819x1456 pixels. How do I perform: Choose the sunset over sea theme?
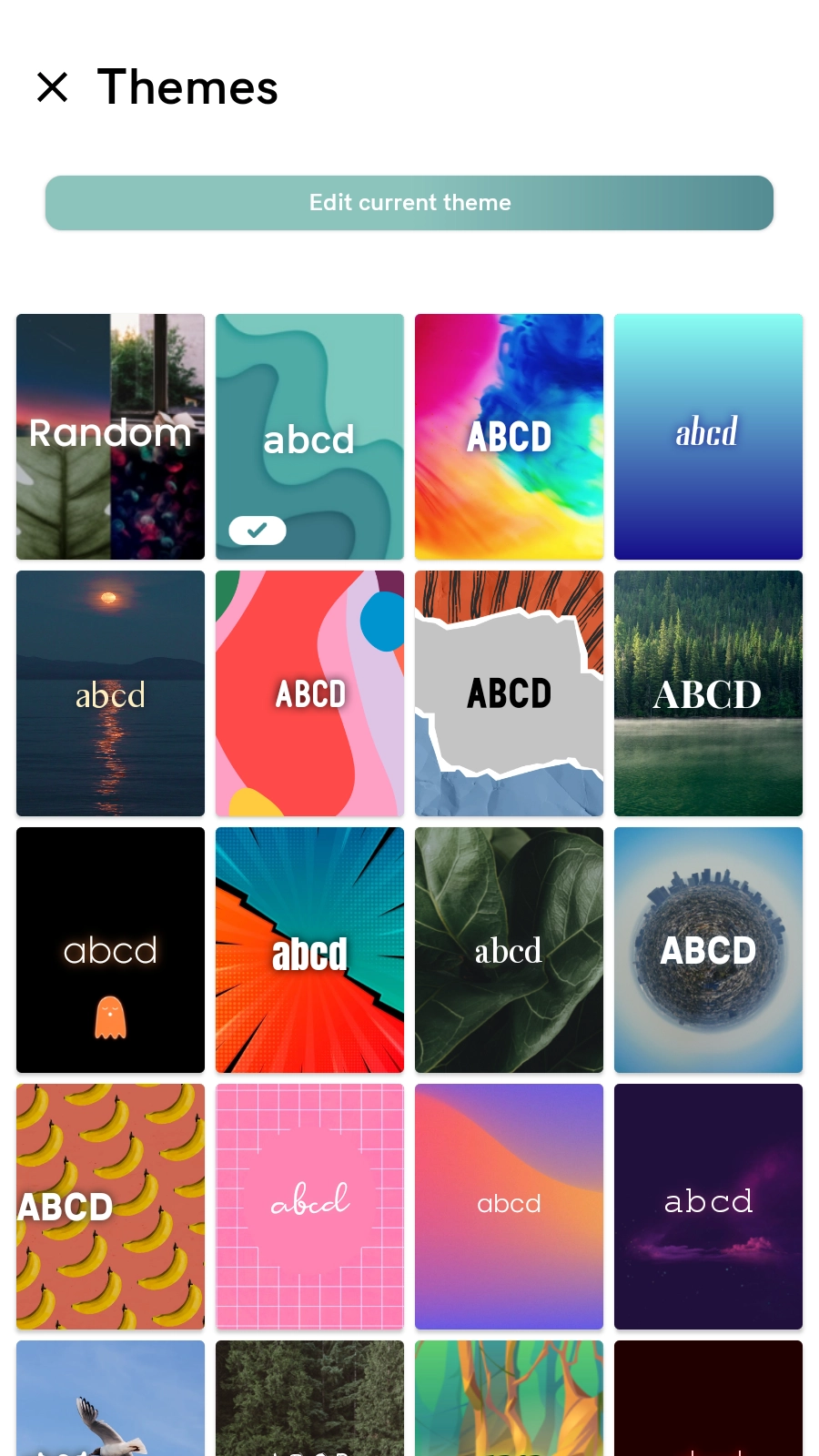click(x=110, y=693)
